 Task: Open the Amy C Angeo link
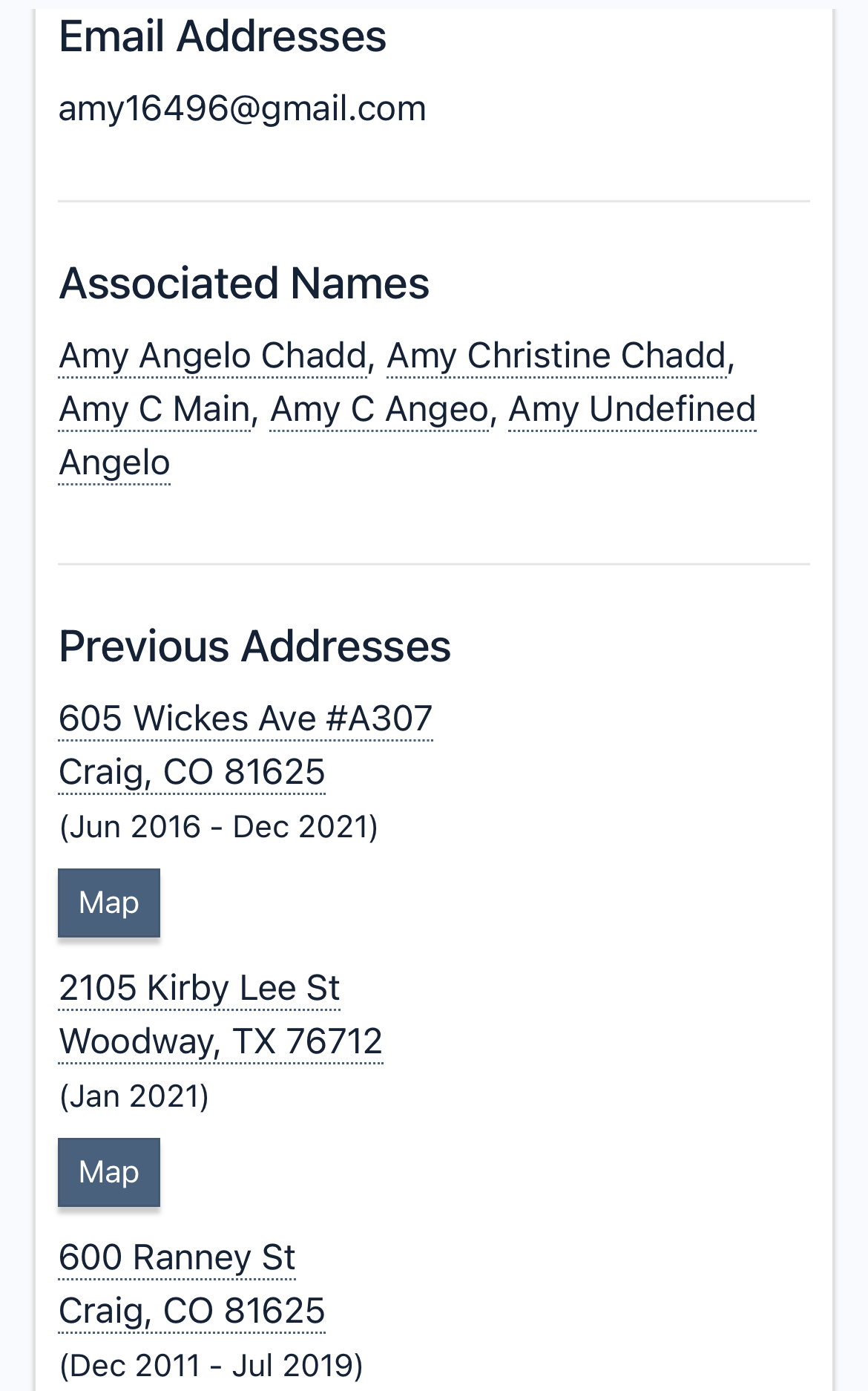pos(379,409)
